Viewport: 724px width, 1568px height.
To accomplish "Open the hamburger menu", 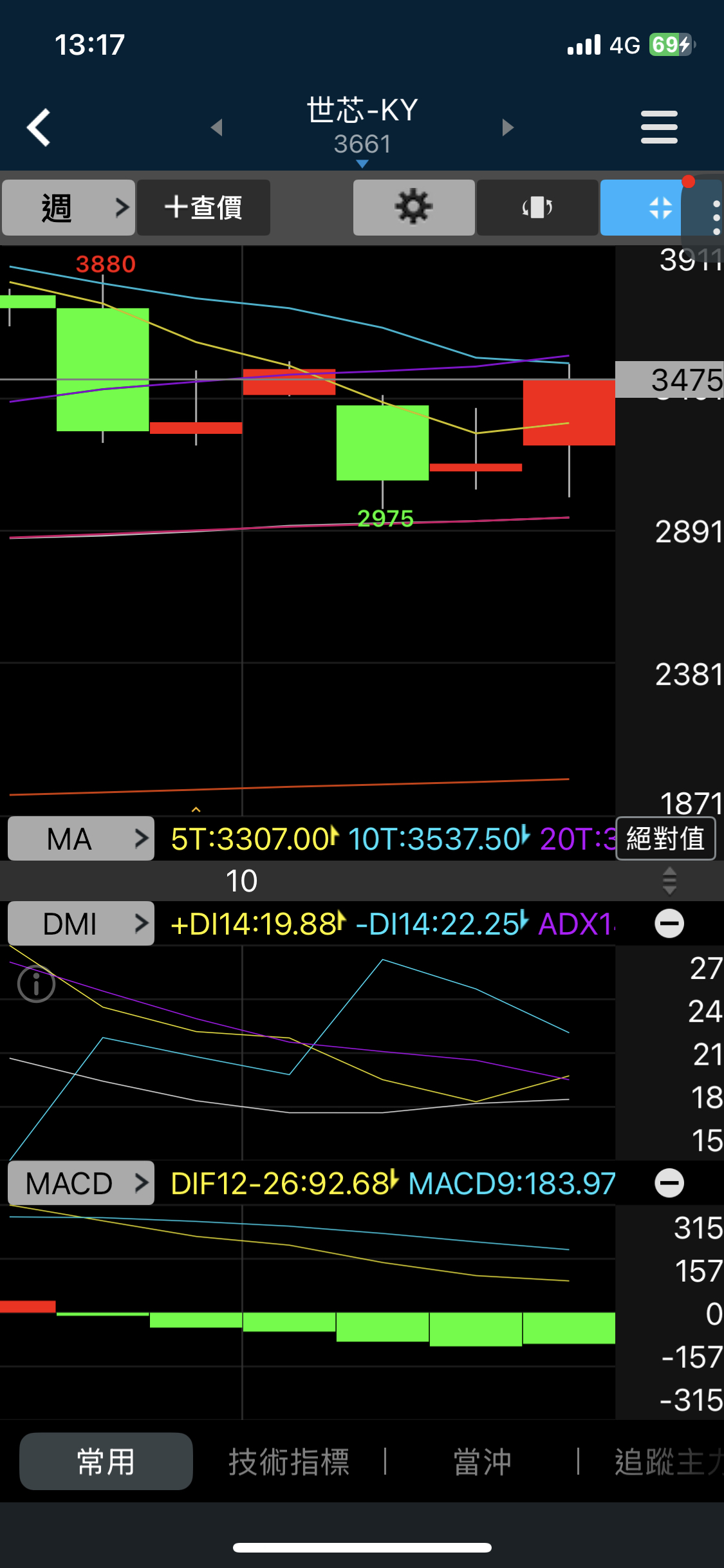I will click(659, 127).
